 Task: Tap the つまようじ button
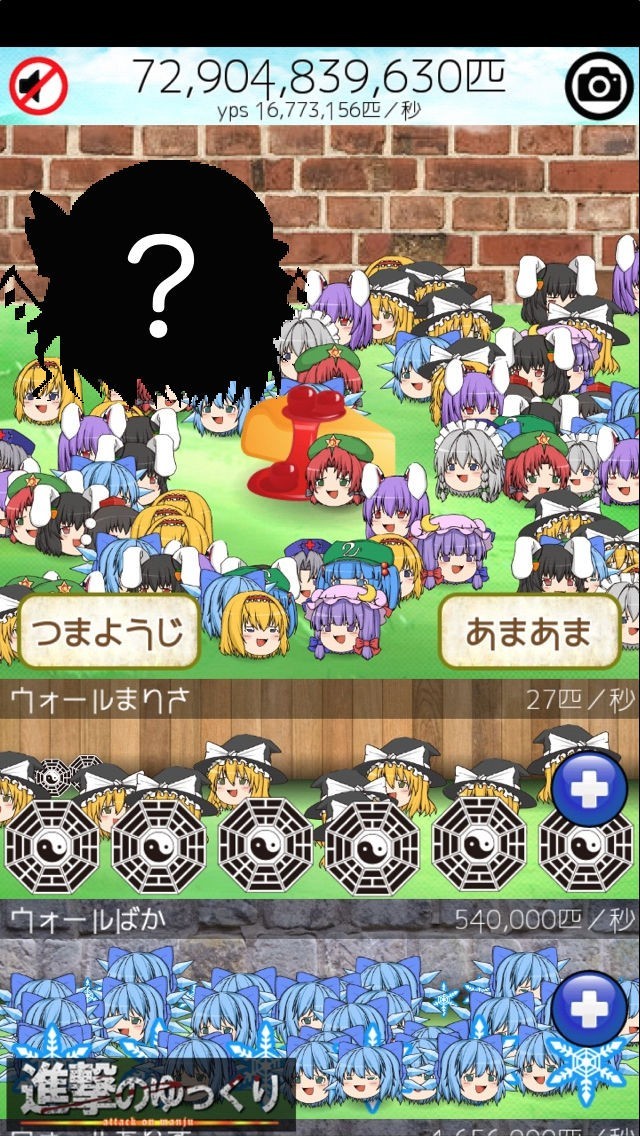click(x=108, y=632)
